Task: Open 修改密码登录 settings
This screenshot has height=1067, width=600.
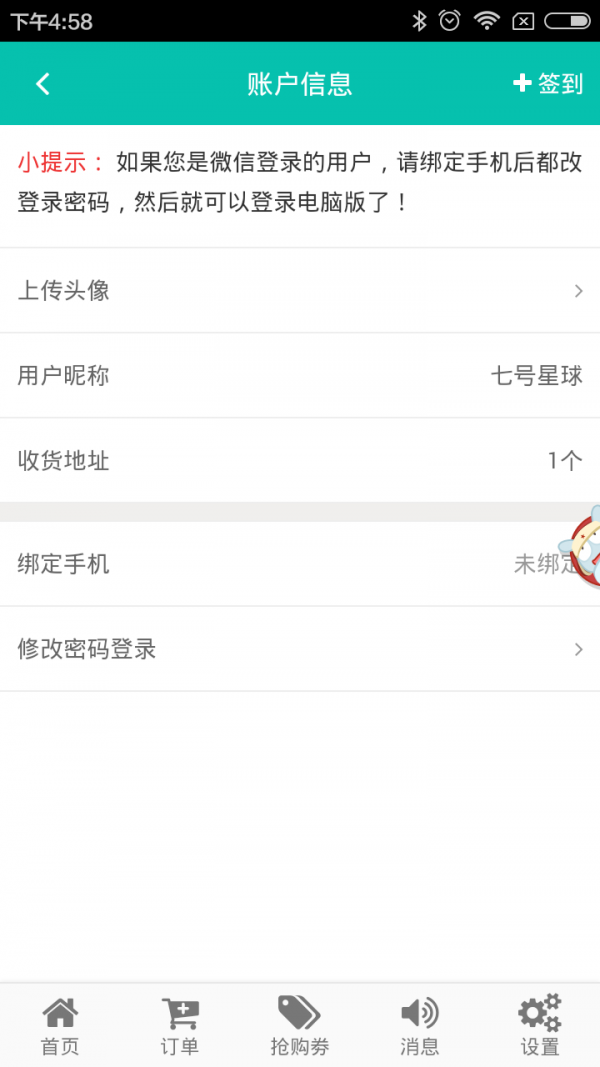Action: (300, 649)
